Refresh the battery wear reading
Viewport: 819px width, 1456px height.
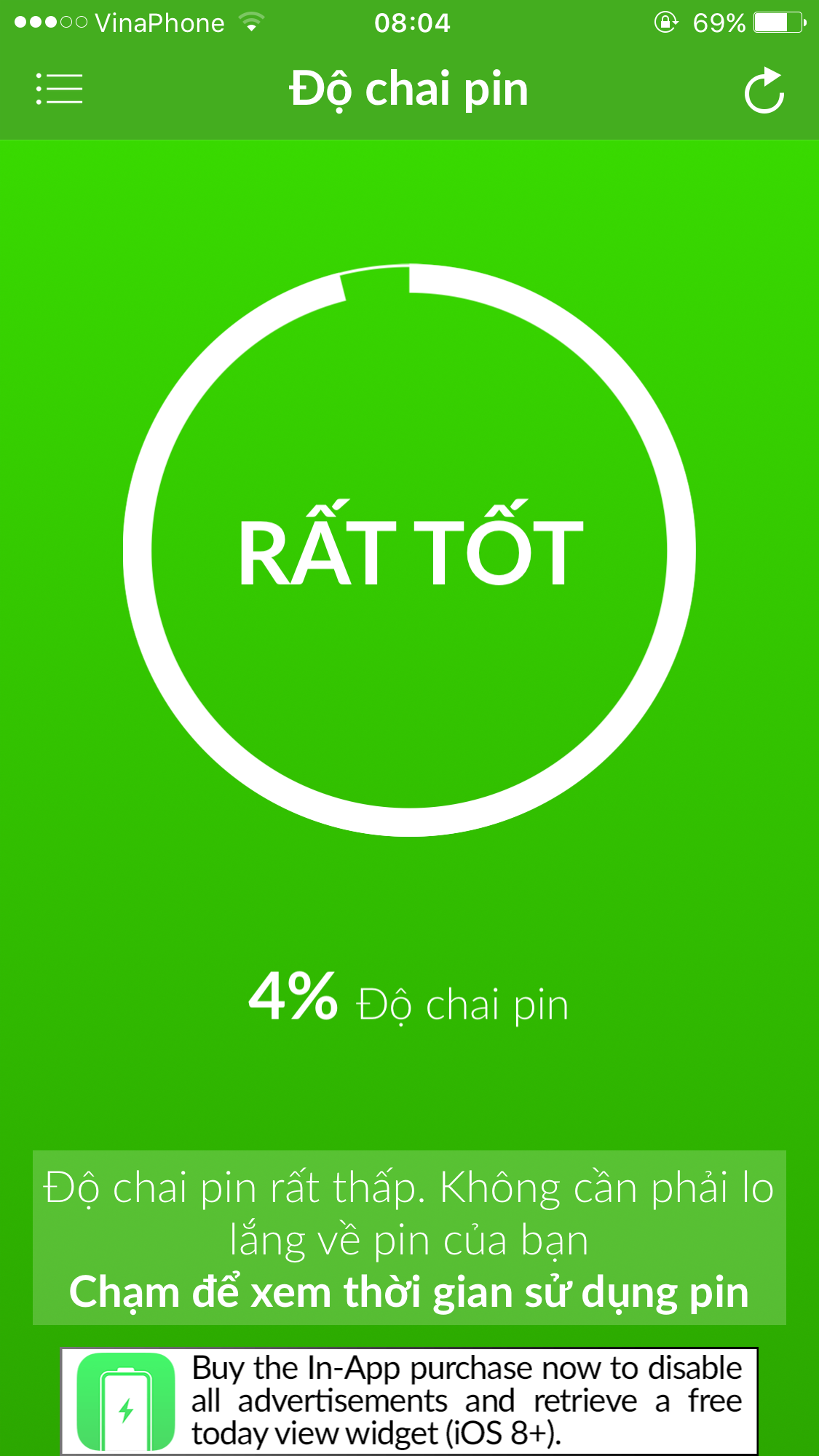[x=764, y=92]
